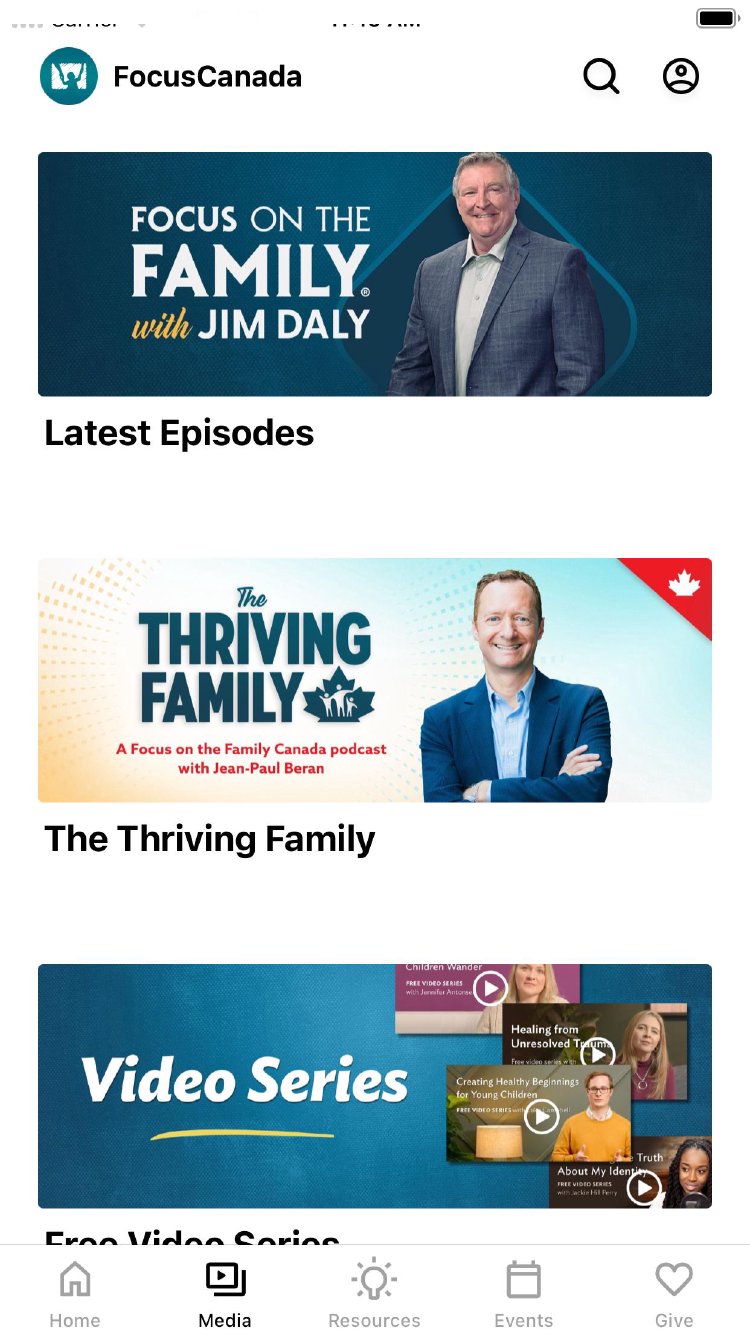The height and width of the screenshot is (1334, 750).
Task: Open the account profile icon
Action: point(681,76)
